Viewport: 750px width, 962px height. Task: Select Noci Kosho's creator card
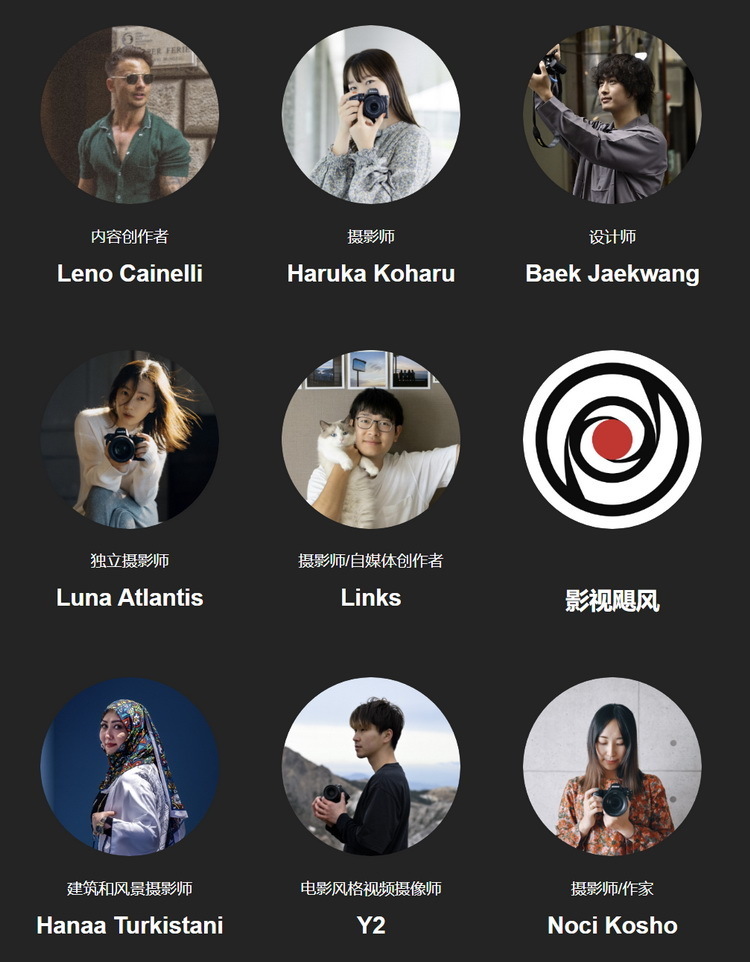click(612, 767)
